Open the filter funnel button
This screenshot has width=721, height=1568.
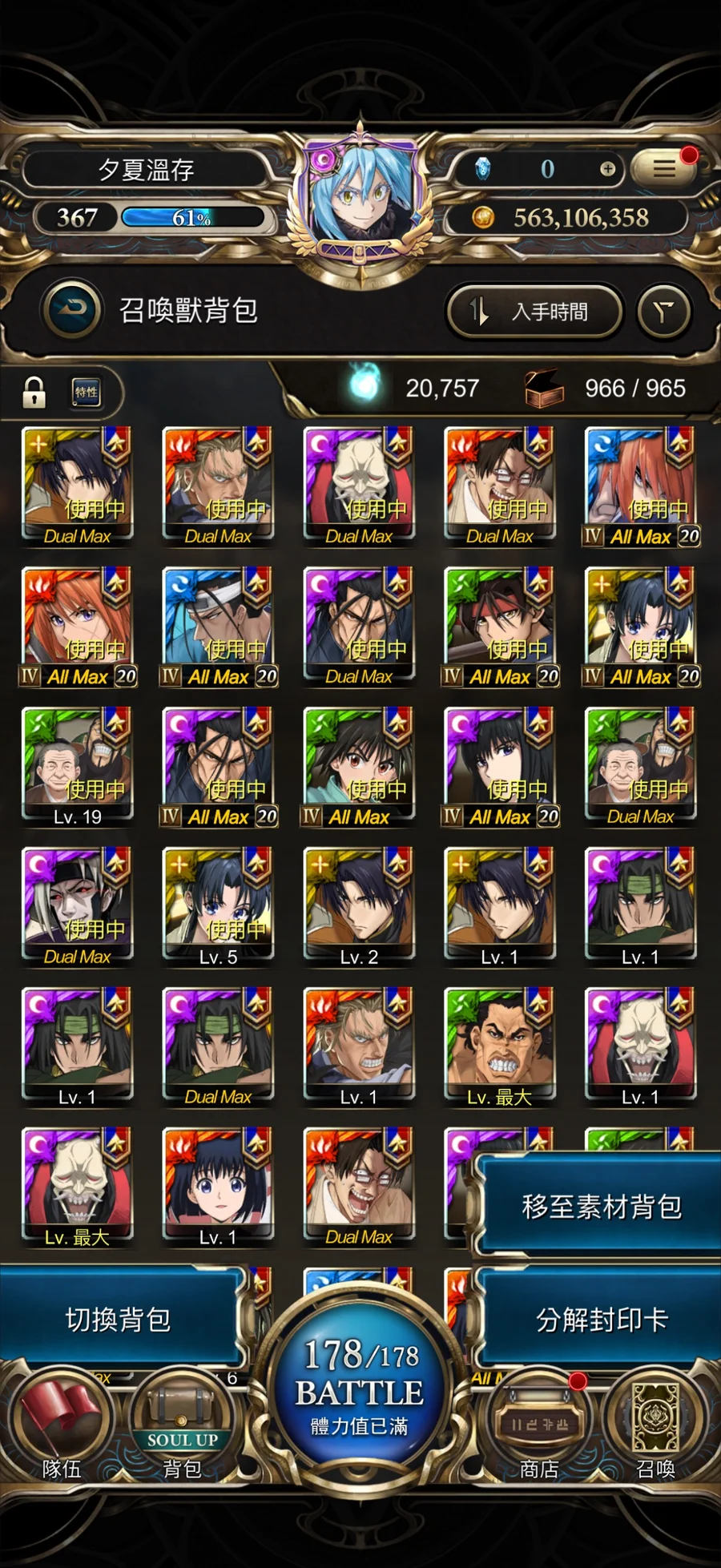tap(663, 311)
